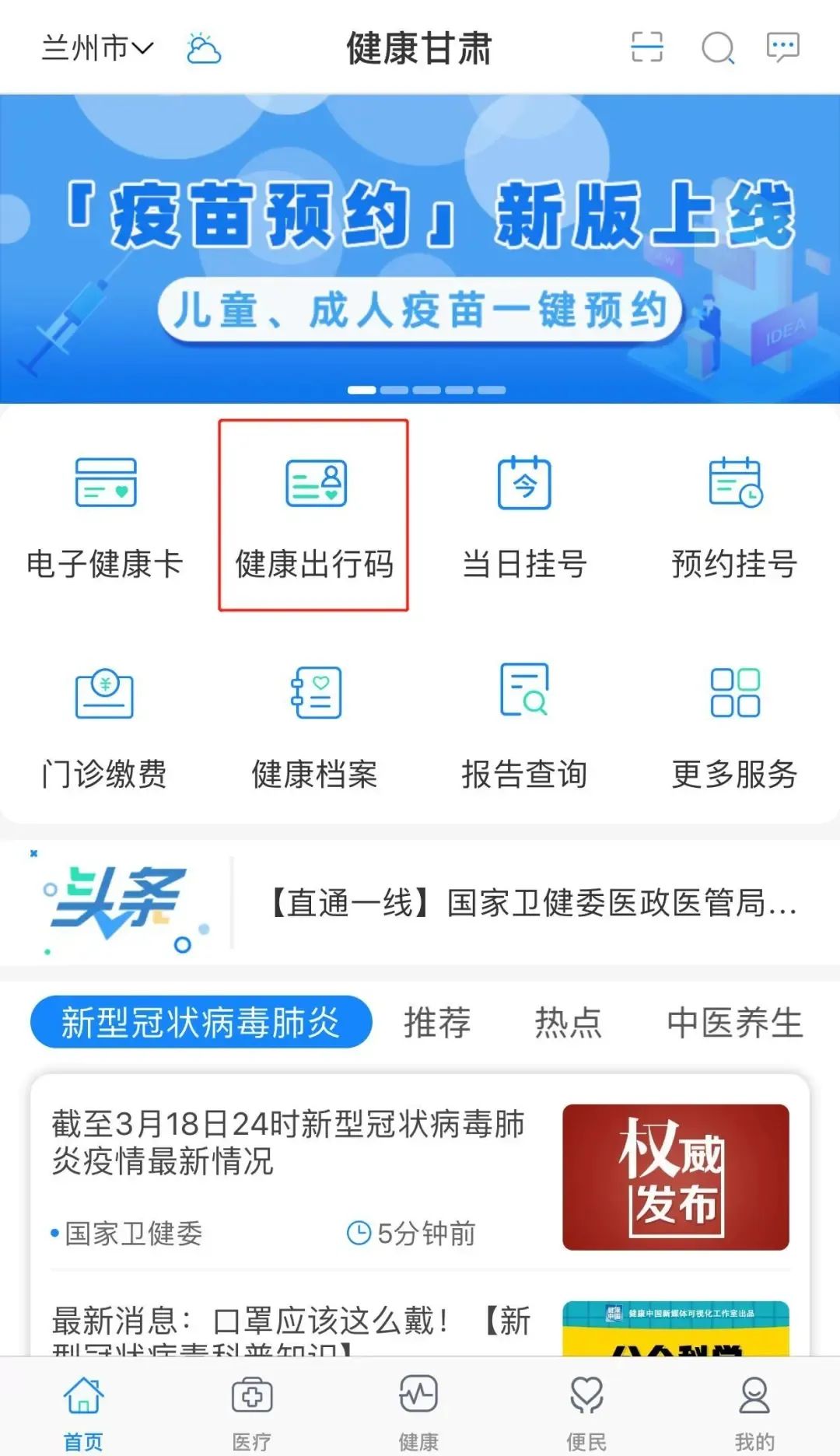Switch to the 中医养生 tab
840x1456 pixels.
coord(734,1022)
